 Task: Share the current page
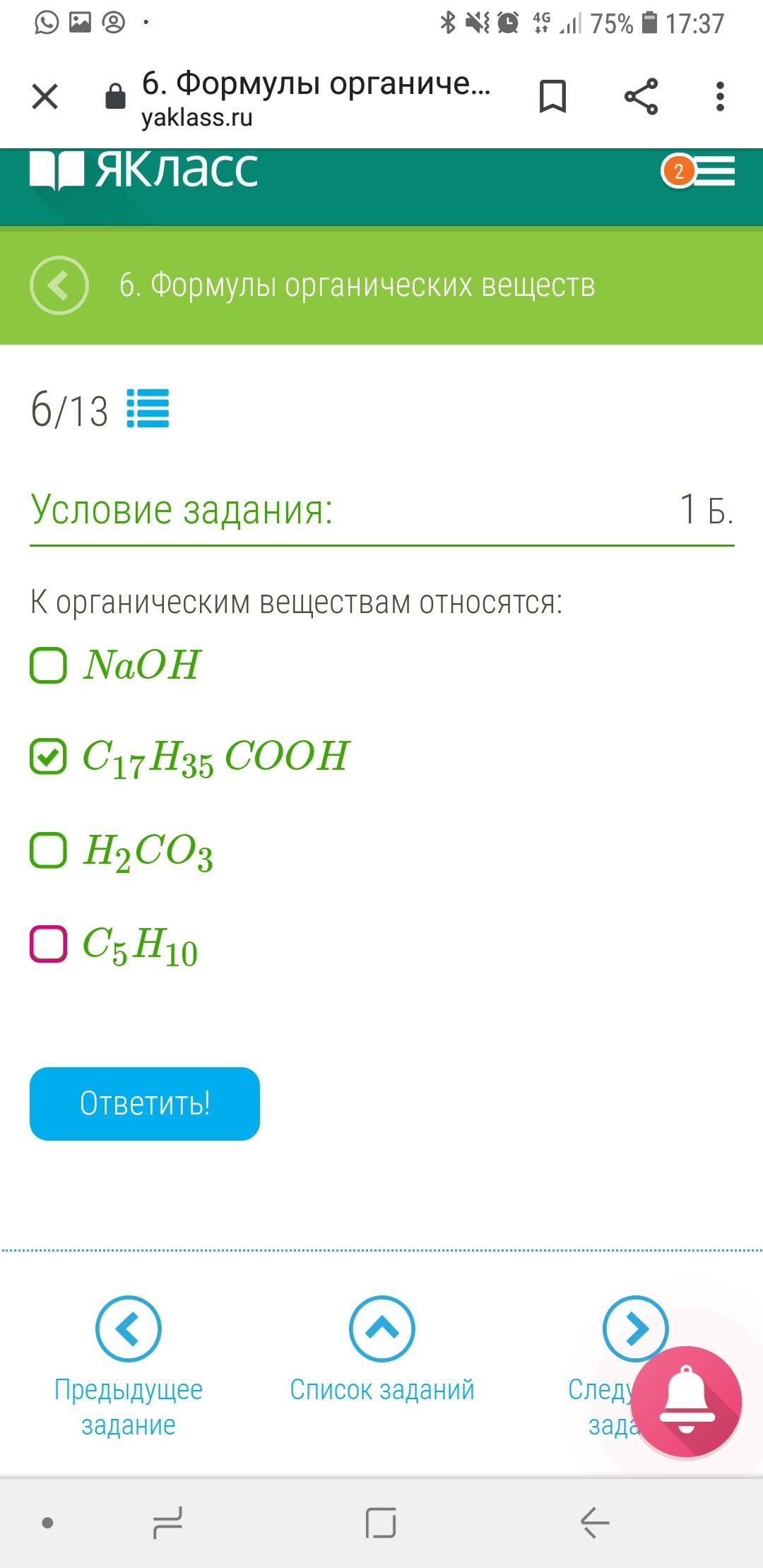pos(641,97)
